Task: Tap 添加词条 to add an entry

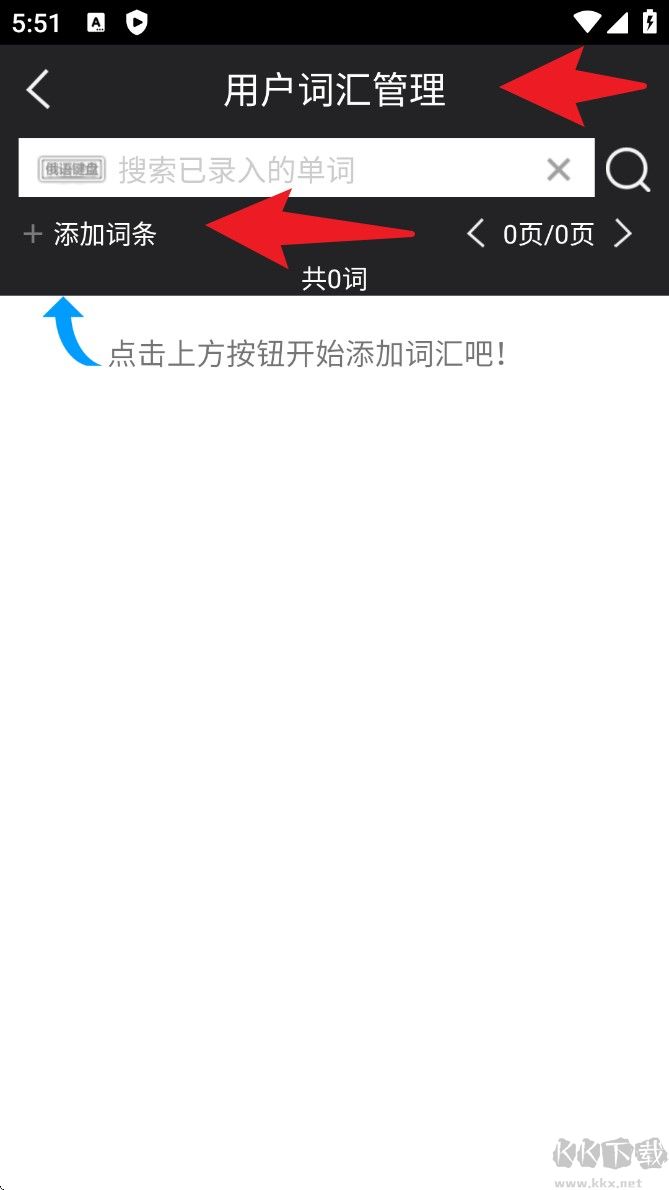Action: click(91, 235)
